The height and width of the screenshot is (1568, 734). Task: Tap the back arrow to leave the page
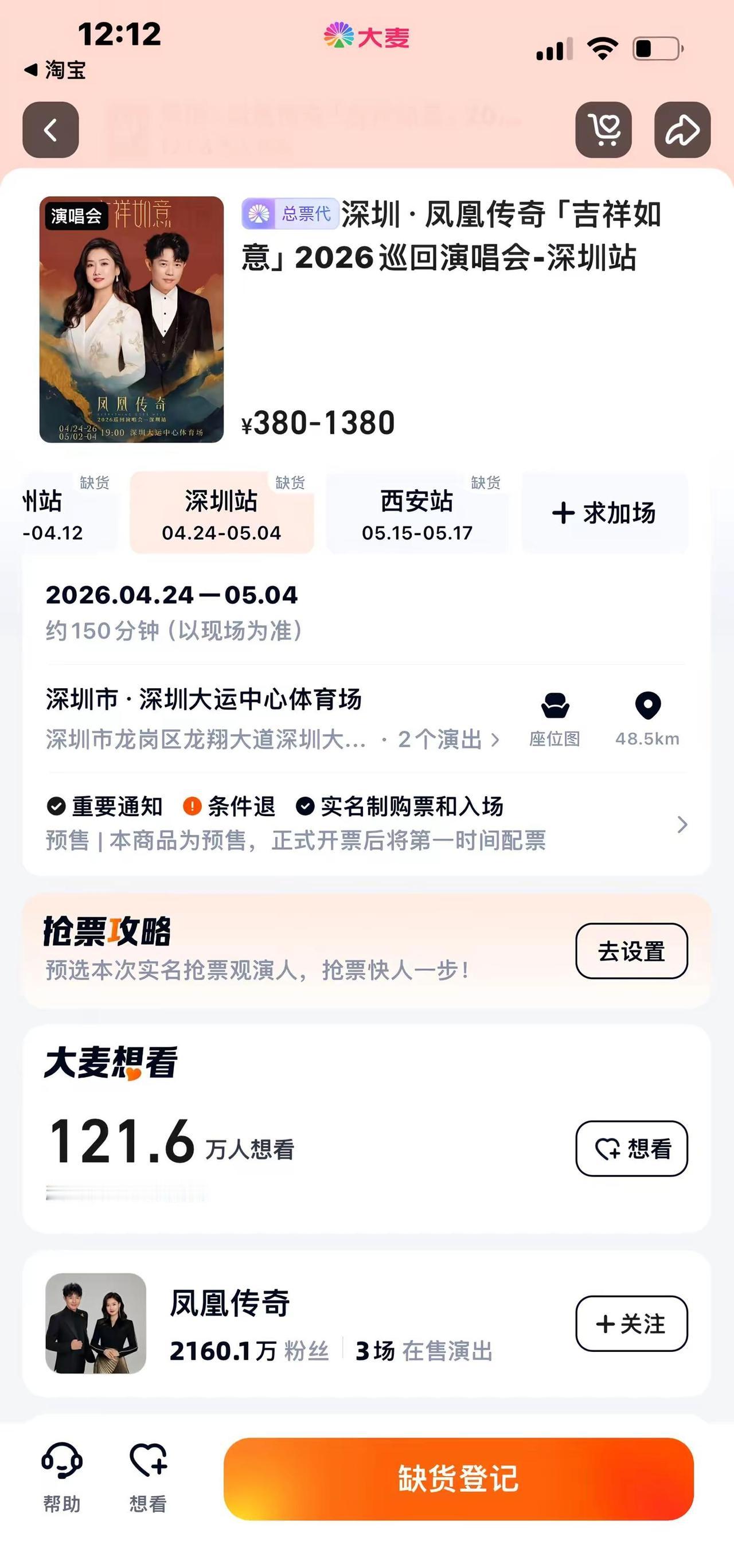[x=51, y=131]
